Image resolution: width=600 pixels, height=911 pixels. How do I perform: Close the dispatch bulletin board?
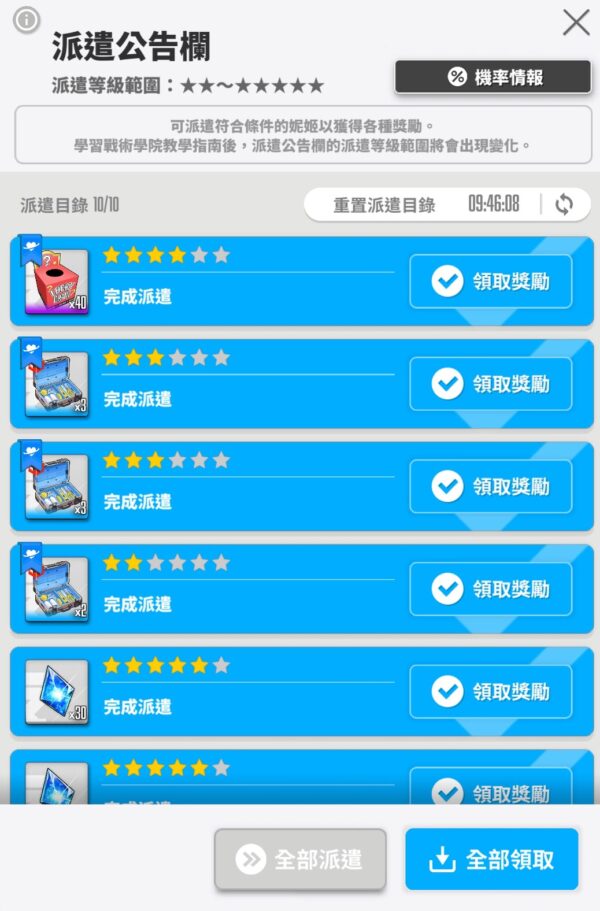(x=576, y=22)
